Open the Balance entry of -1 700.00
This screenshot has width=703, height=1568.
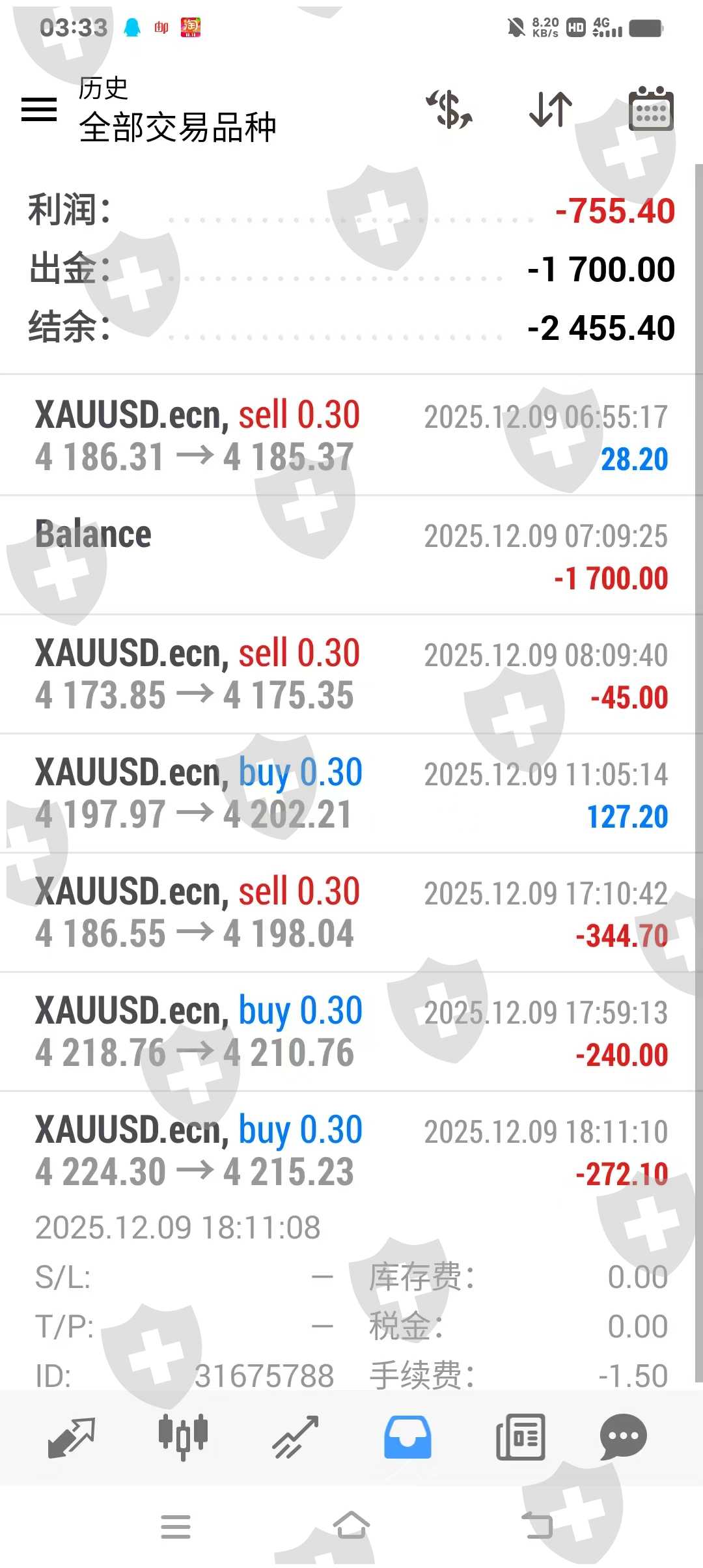coord(351,555)
